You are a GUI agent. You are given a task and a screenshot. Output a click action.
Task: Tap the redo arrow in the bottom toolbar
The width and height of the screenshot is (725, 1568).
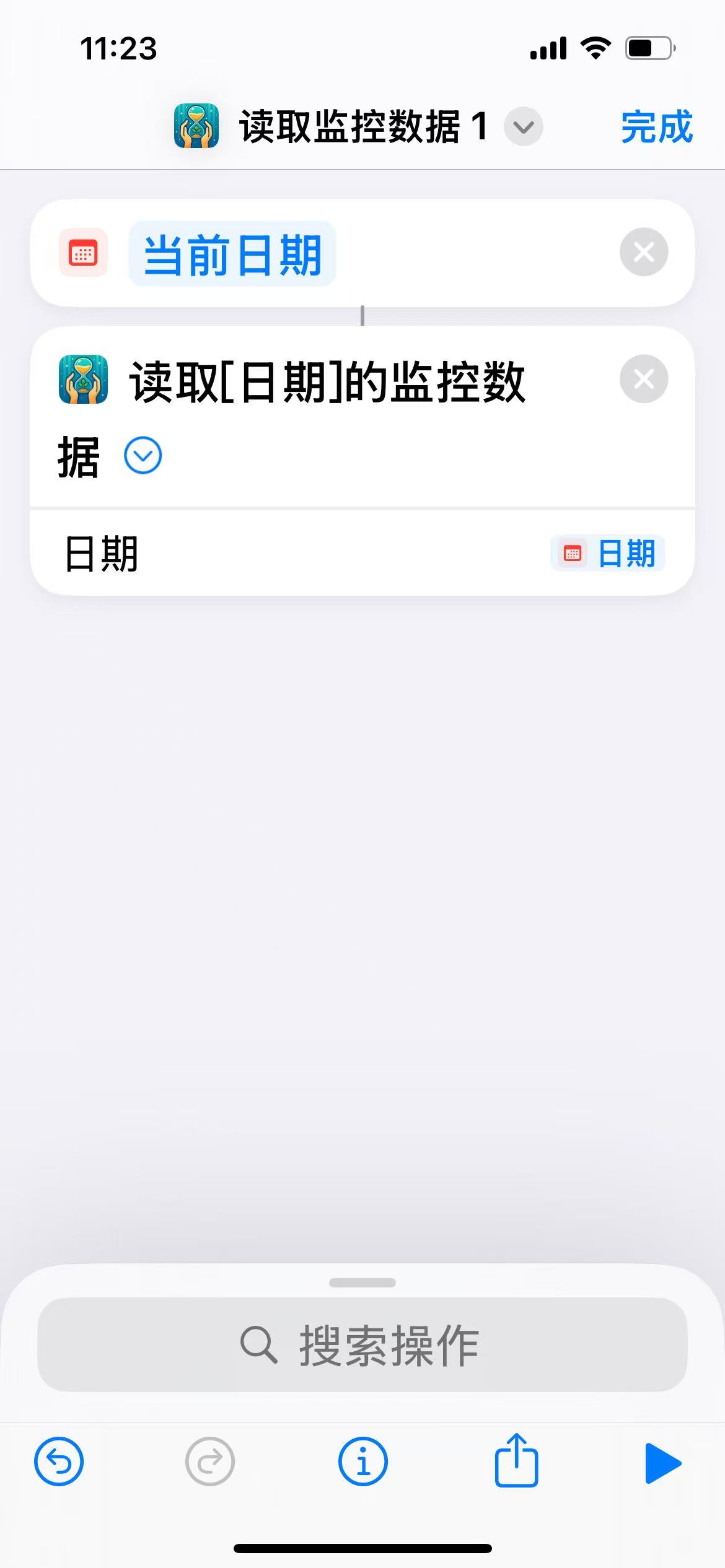[211, 1462]
